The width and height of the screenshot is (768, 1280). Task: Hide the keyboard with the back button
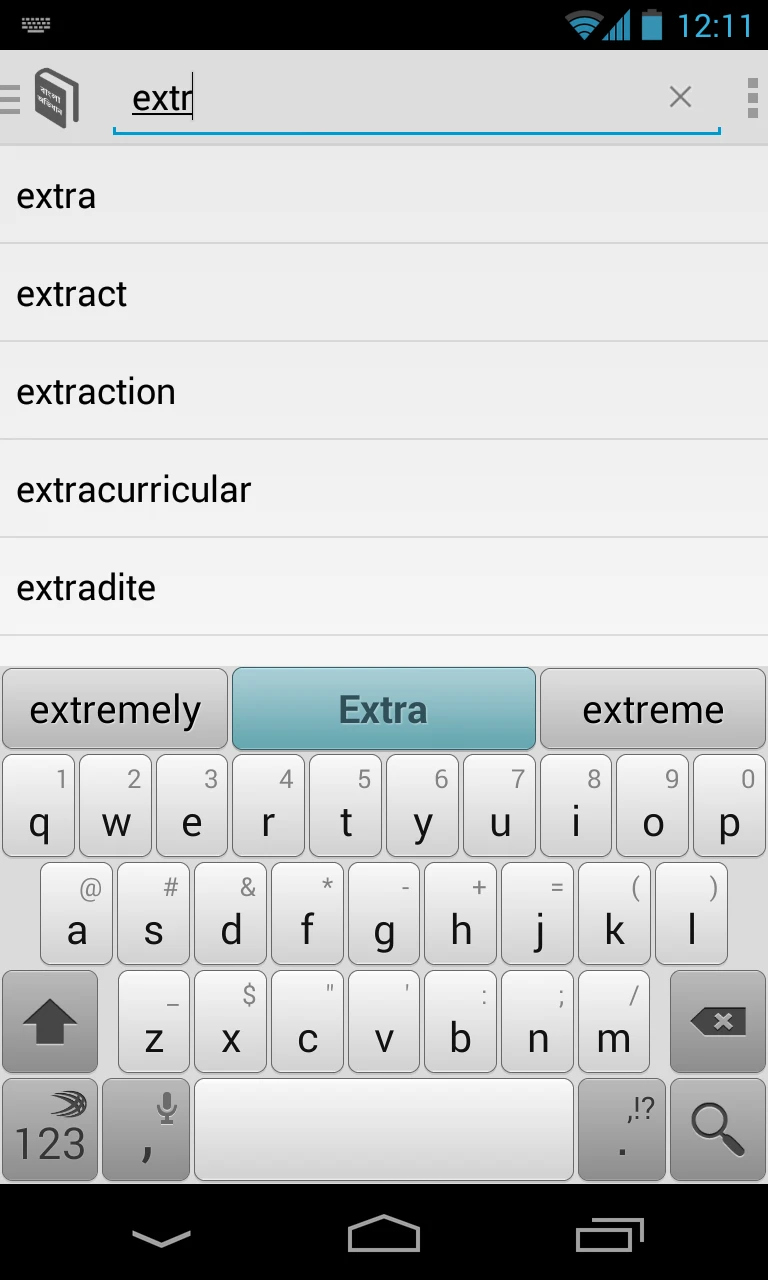(161, 1238)
